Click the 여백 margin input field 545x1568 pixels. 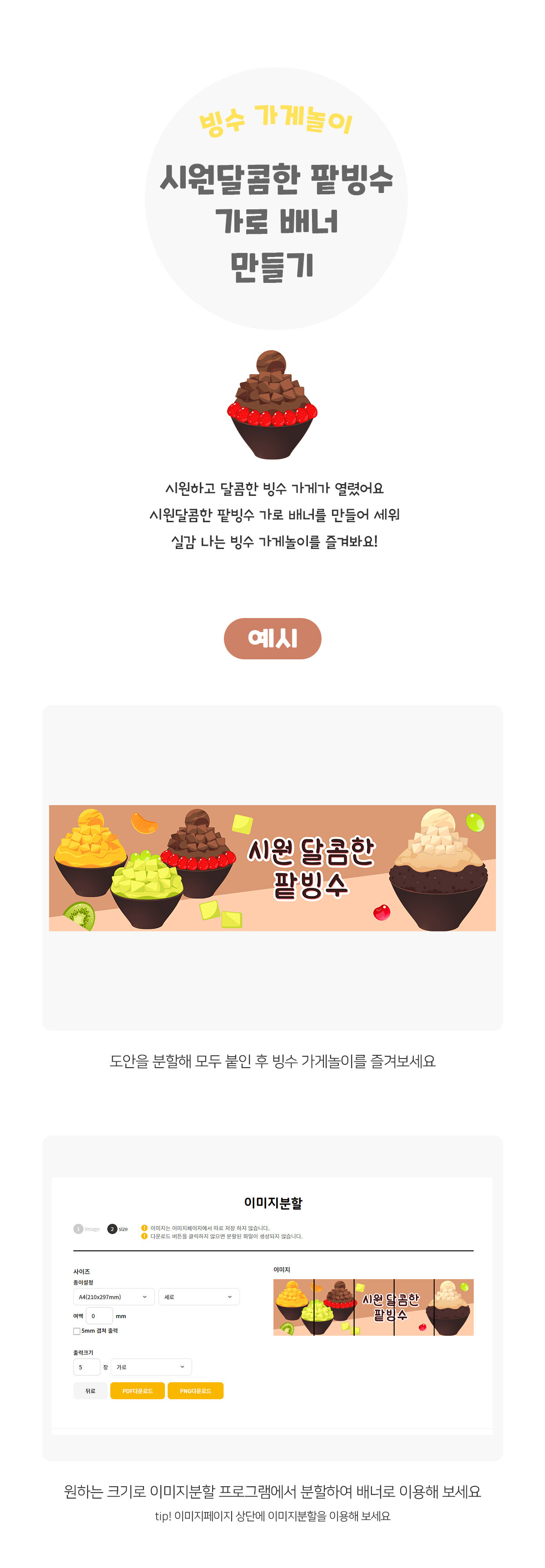pyautogui.click(x=100, y=1316)
